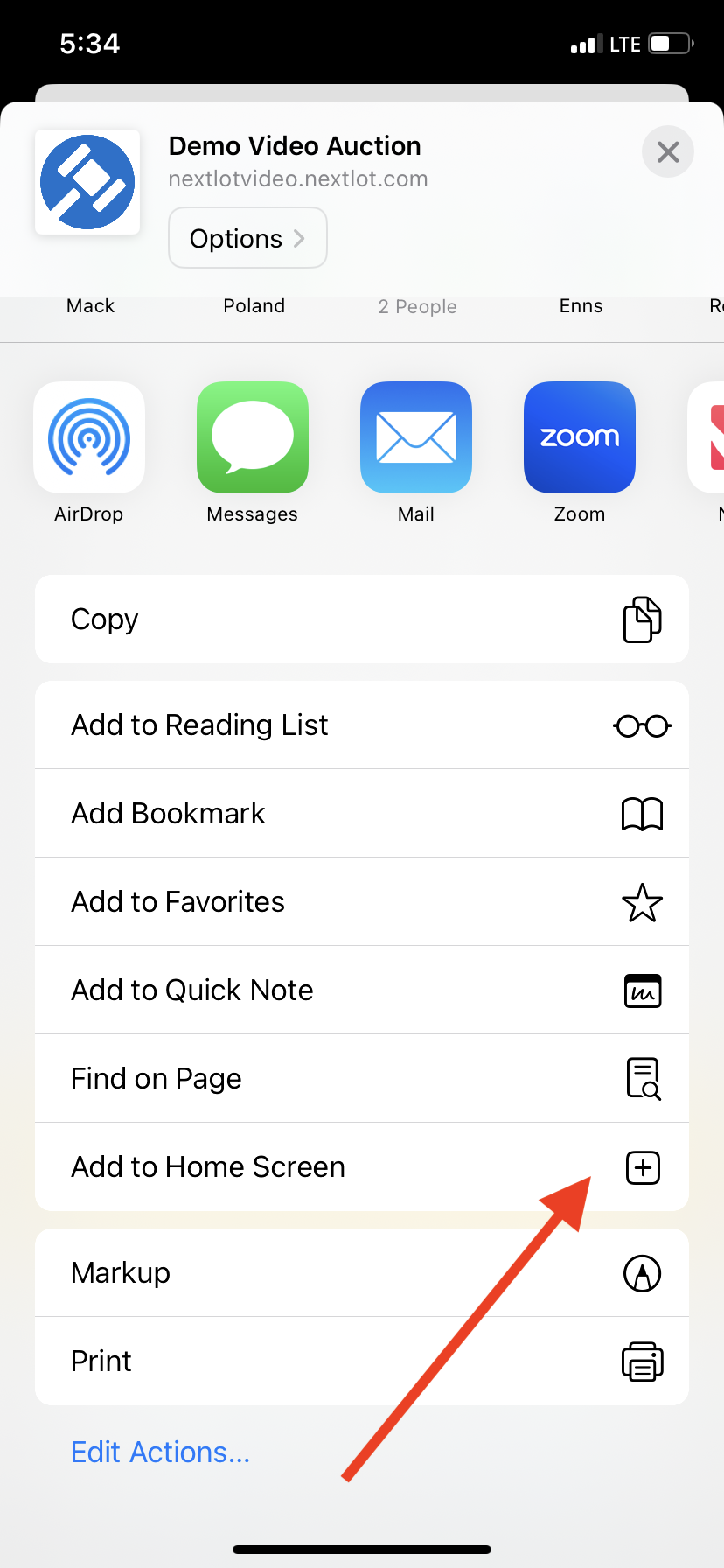Add this page to Favorites

point(362,902)
